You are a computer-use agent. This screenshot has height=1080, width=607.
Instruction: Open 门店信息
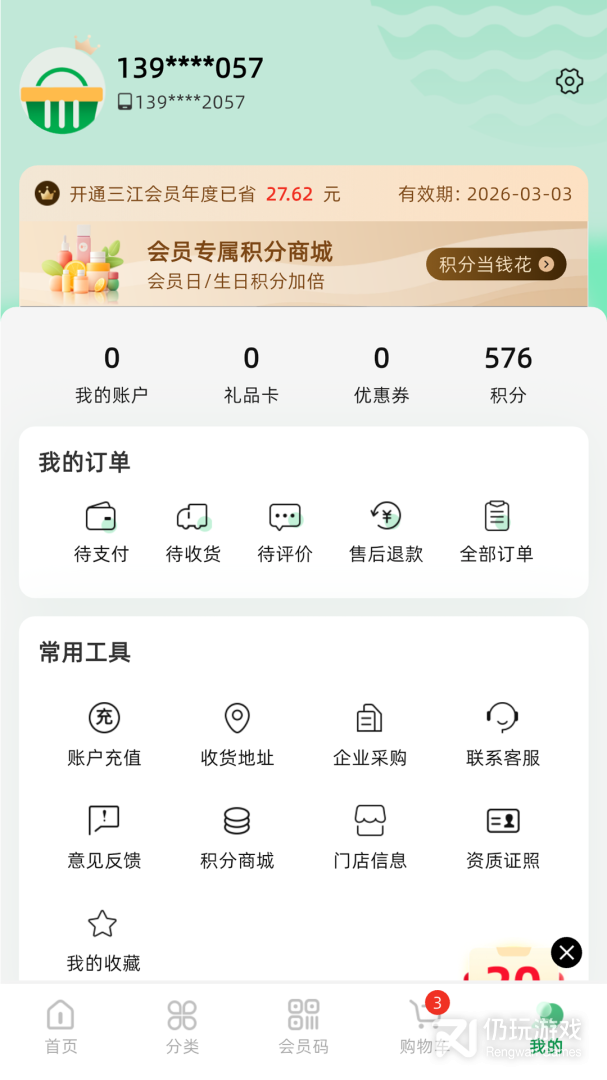(370, 838)
